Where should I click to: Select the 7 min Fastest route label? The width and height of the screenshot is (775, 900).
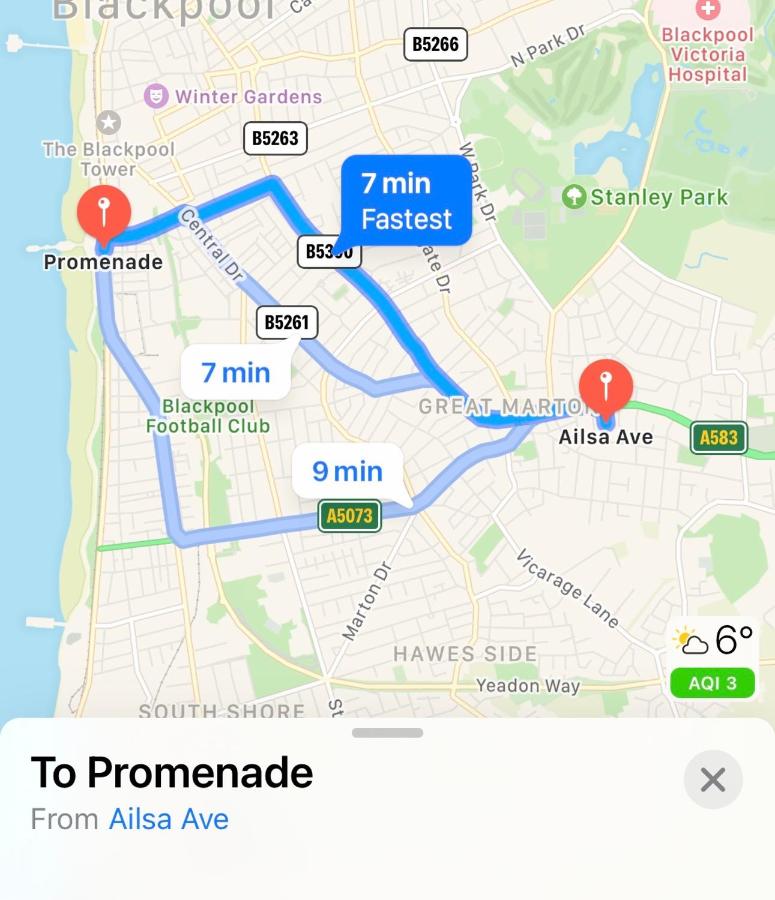pyautogui.click(x=406, y=201)
